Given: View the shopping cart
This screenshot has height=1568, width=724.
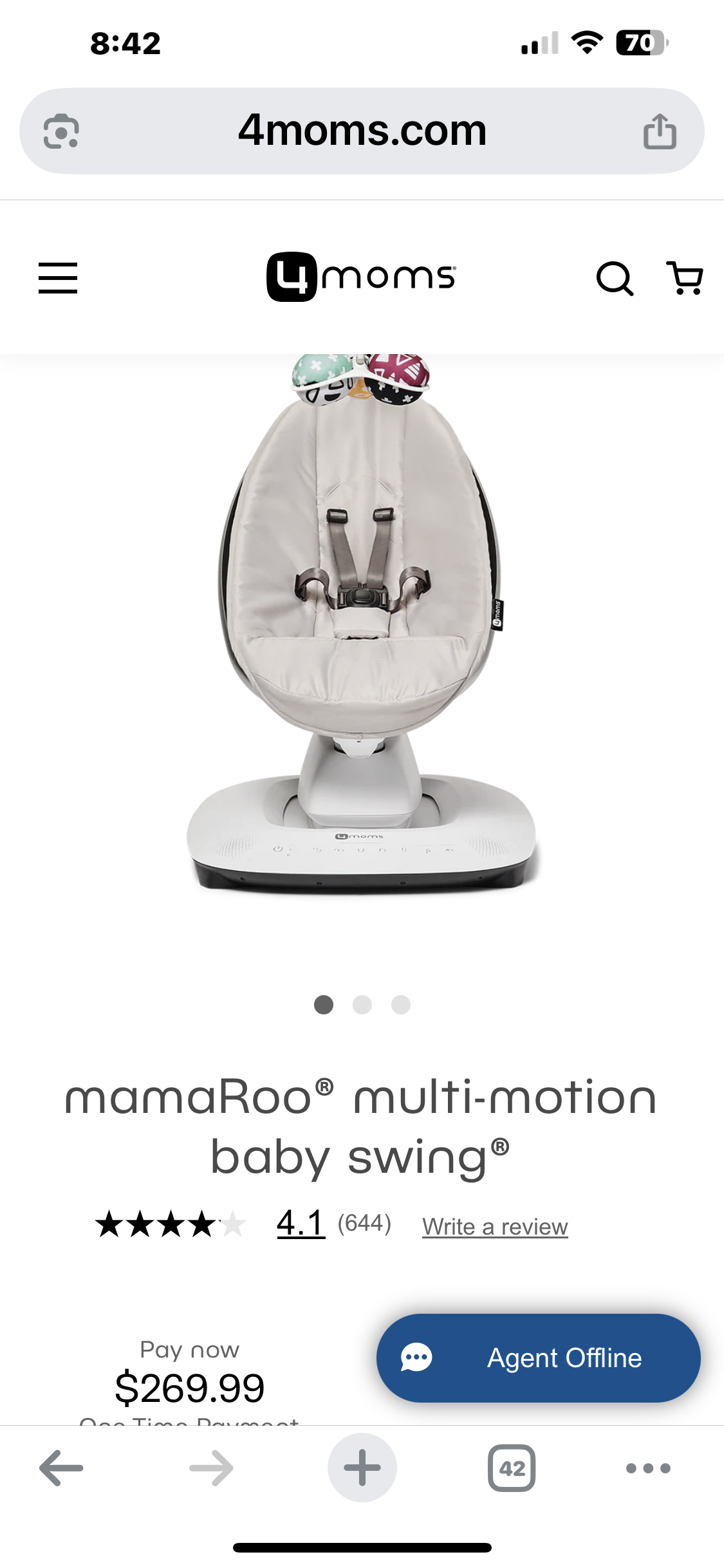Looking at the screenshot, I should pos(685,278).
